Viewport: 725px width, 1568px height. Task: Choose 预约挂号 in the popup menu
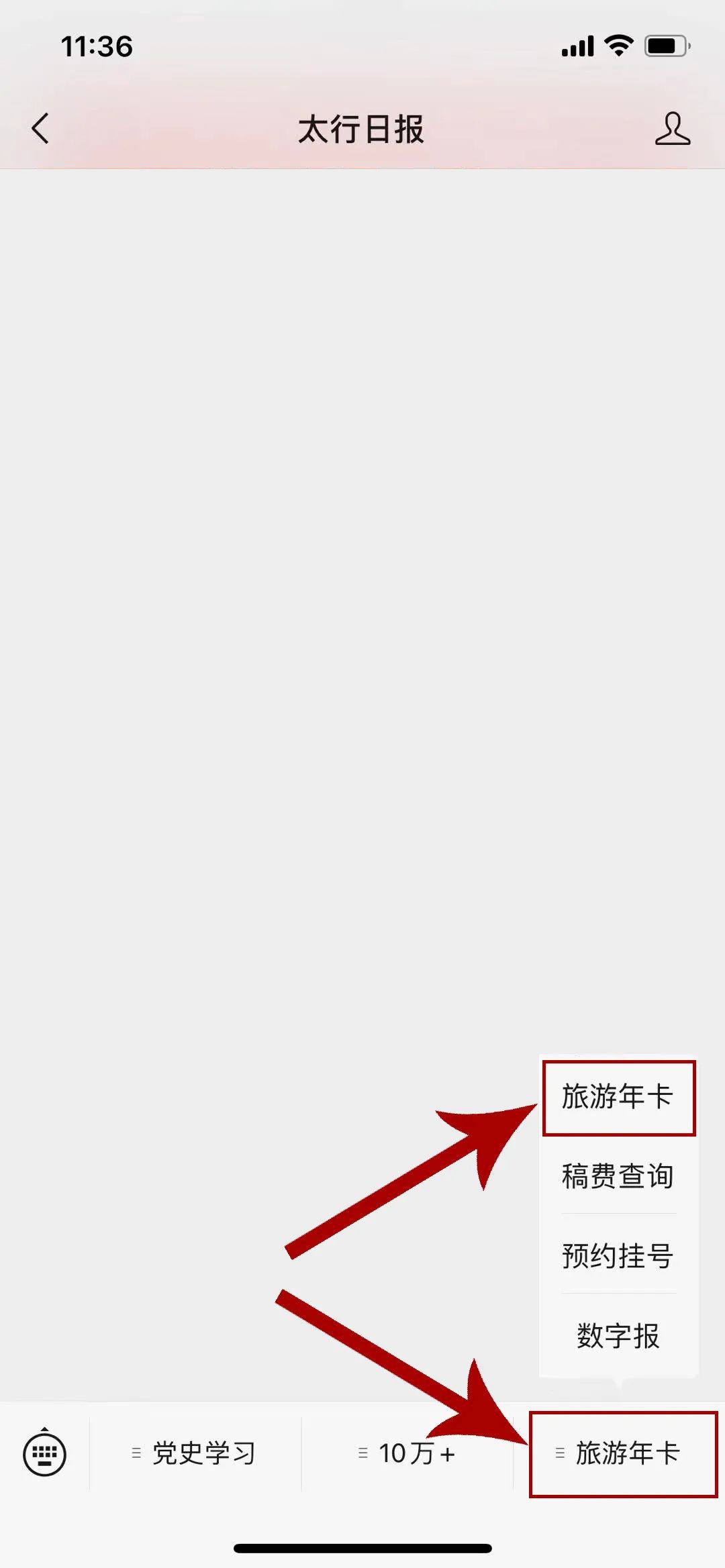tap(618, 1255)
